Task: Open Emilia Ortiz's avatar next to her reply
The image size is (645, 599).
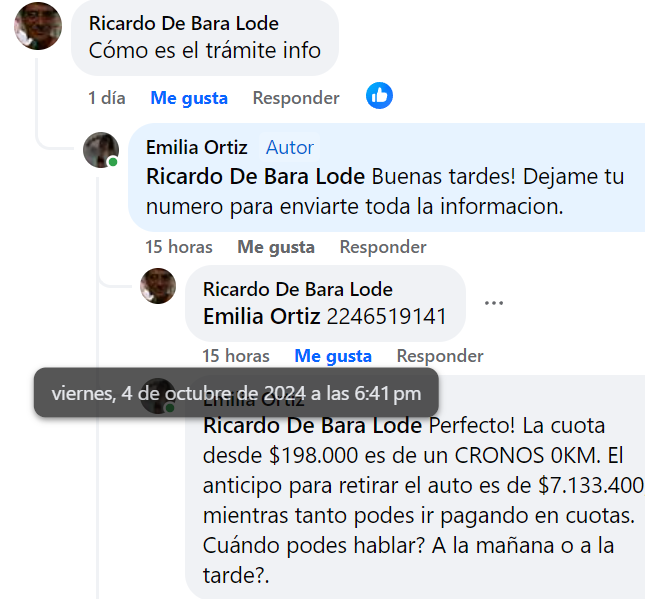Action: point(101,150)
